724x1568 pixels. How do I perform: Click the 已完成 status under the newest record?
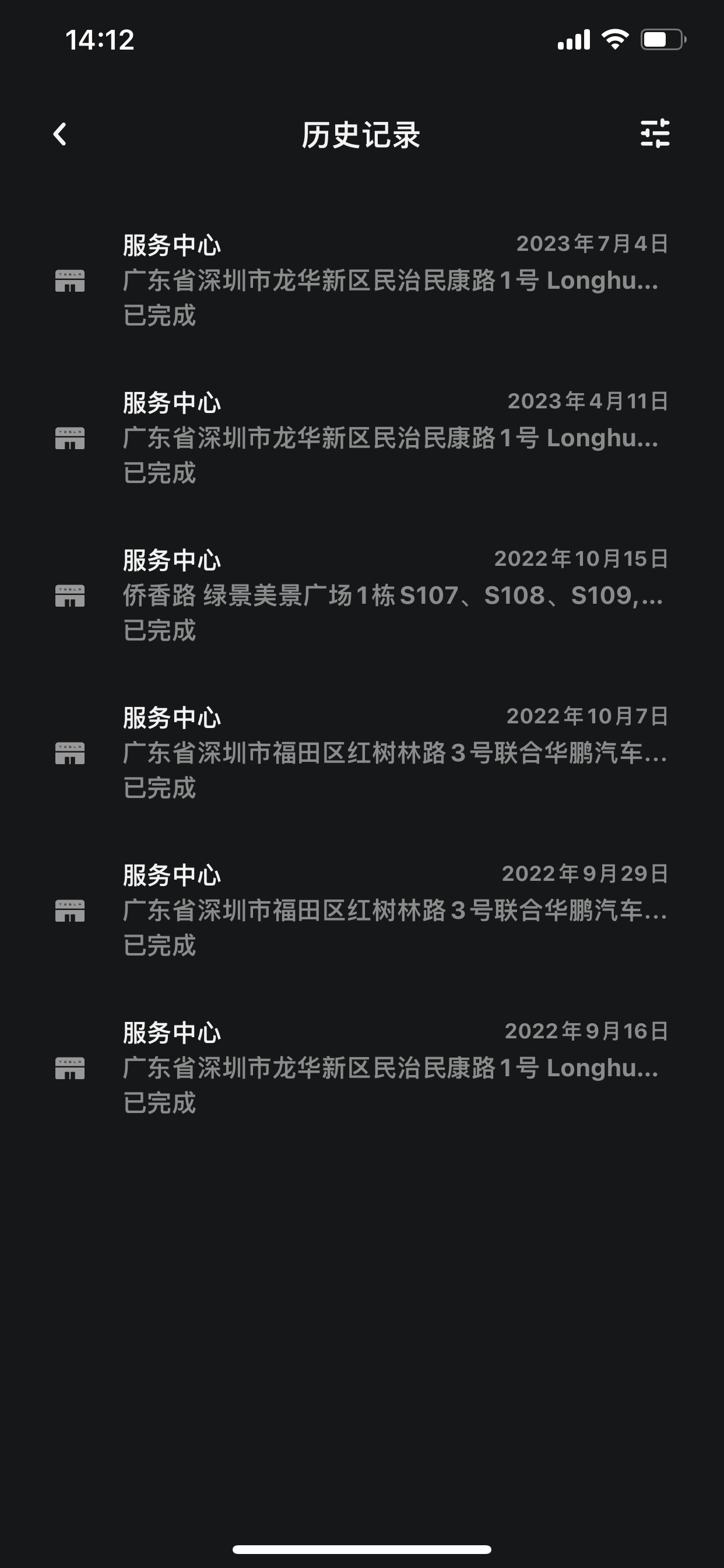pyautogui.click(x=159, y=316)
